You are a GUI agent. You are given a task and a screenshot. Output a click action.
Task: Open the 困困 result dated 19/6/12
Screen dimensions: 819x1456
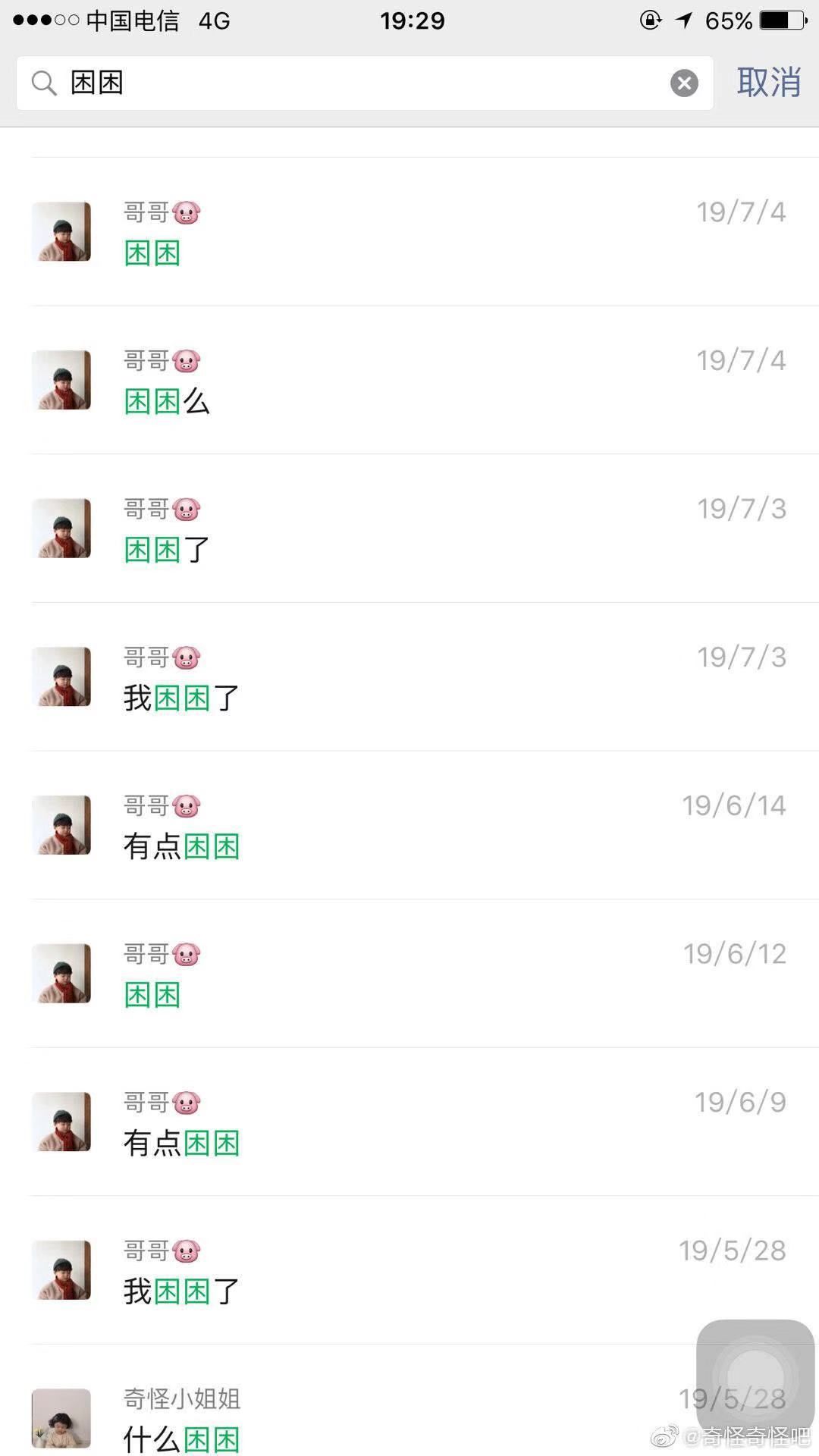409,974
